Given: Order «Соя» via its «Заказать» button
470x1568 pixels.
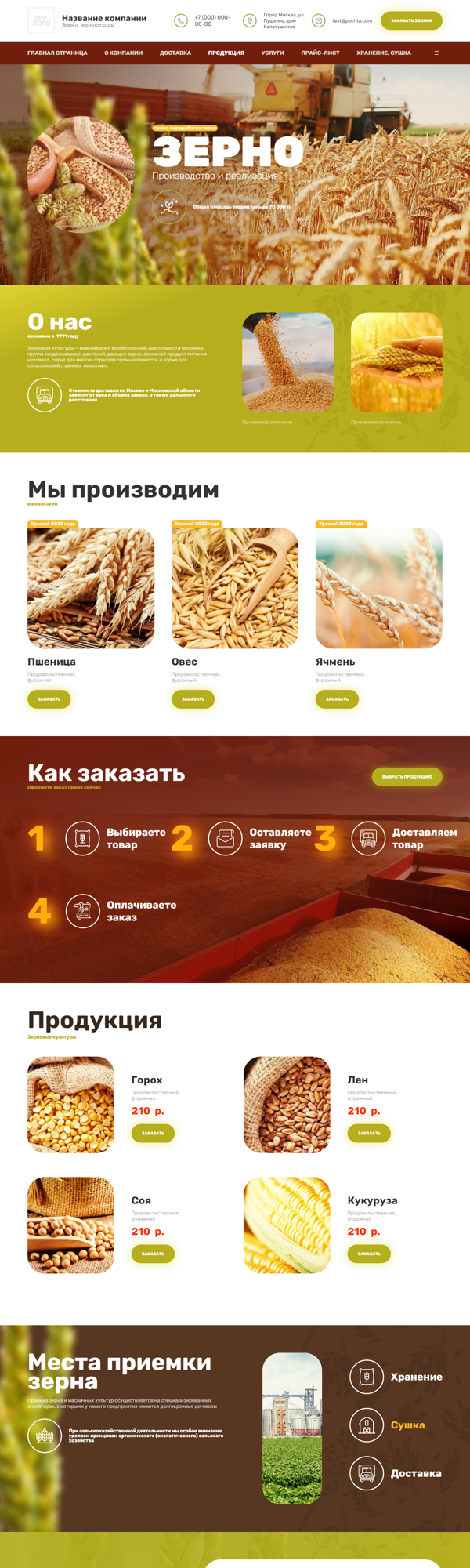Looking at the screenshot, I should [153, 1254].
